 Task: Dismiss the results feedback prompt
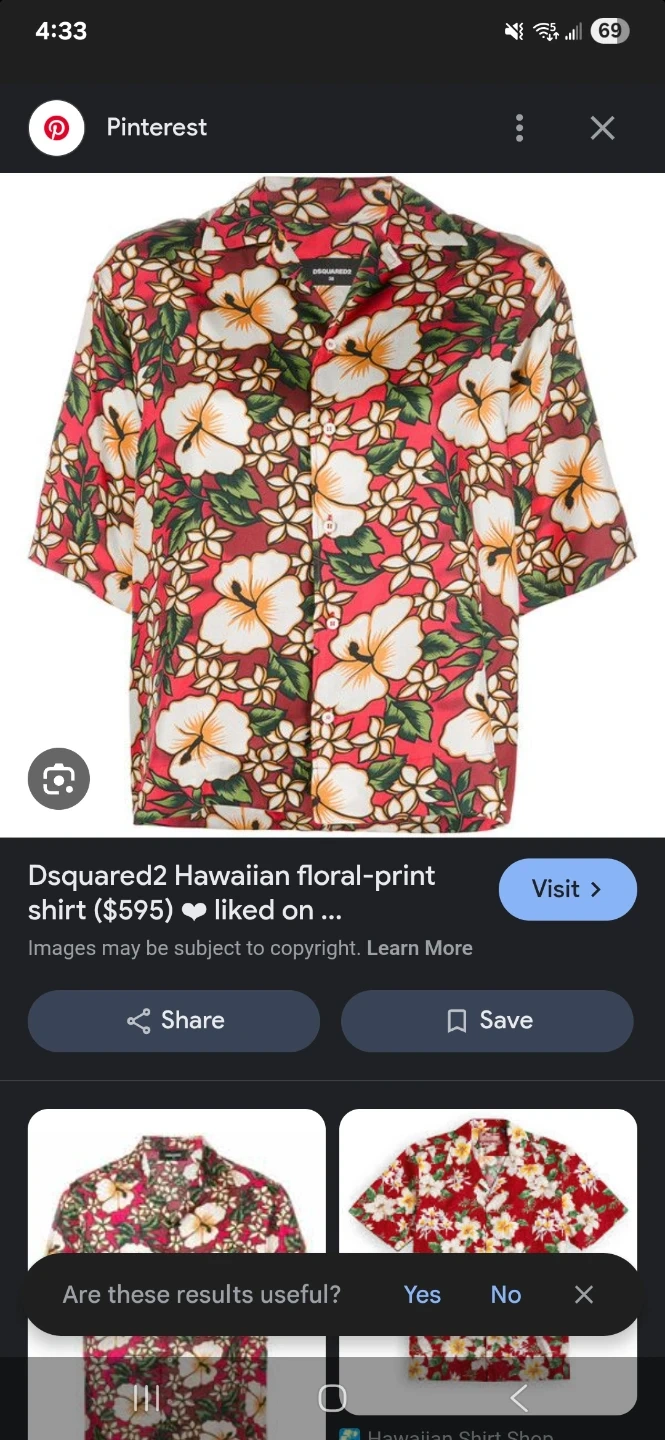[x=584, y=1294]
